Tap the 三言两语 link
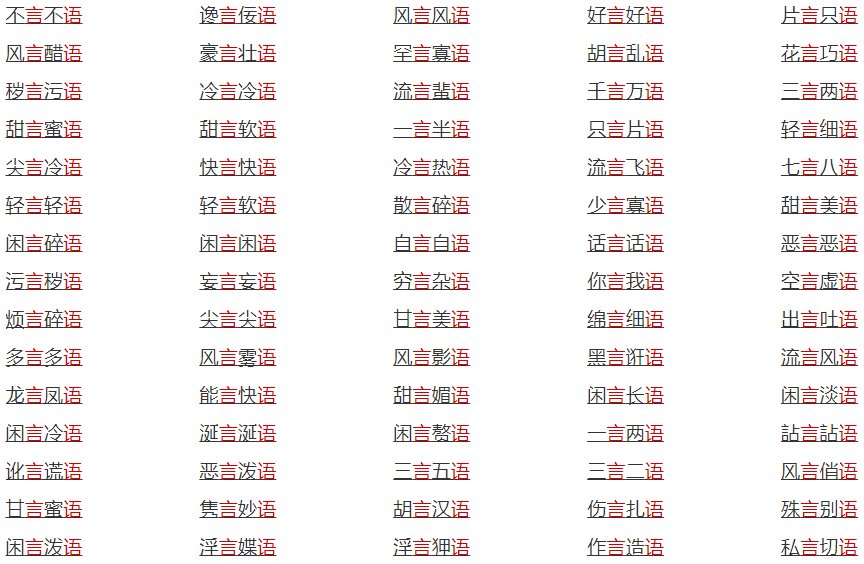864x564 pixels. tap(819, 92)
